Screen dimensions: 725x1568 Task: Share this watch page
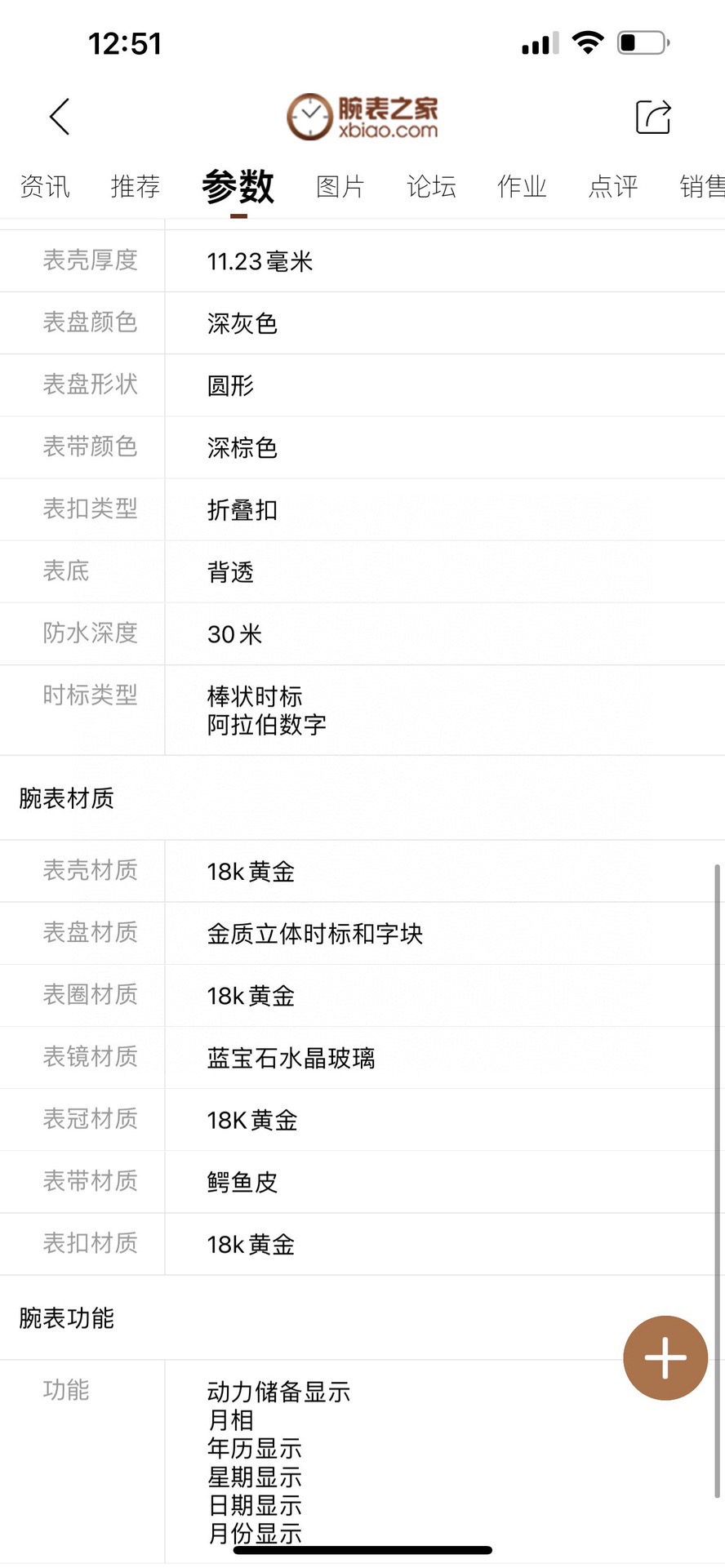[653, 117]
